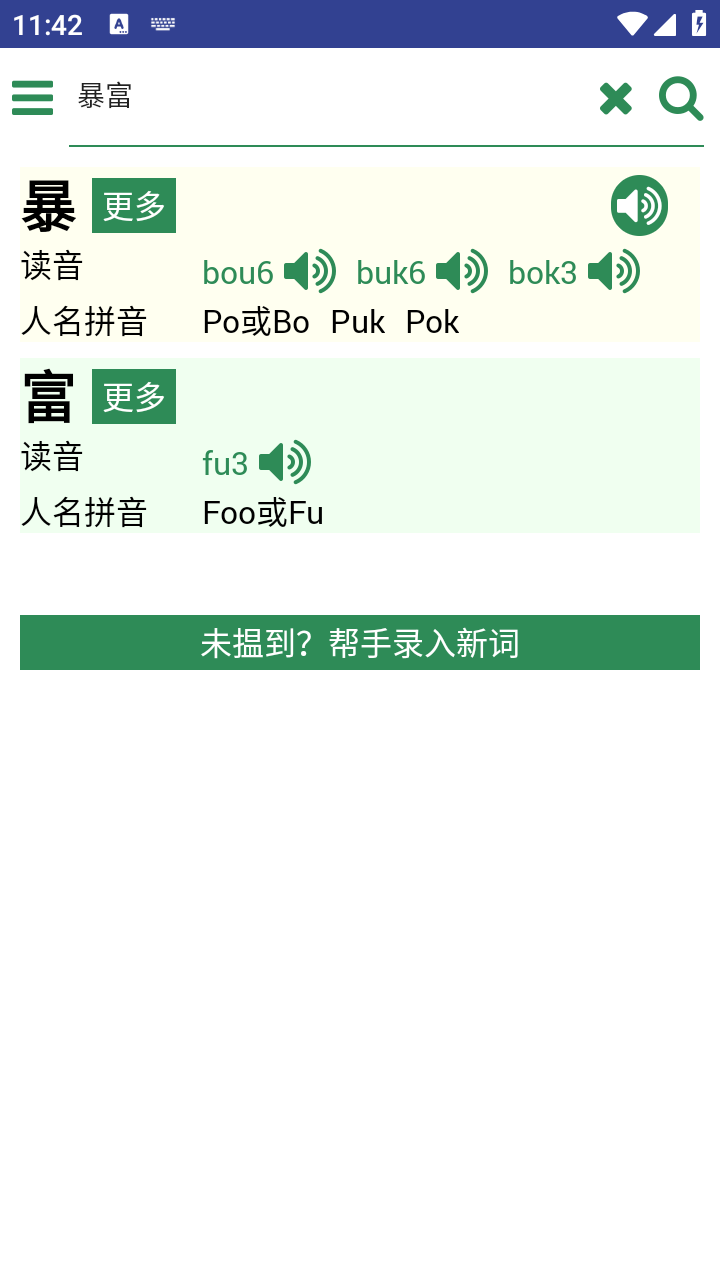Play pronunciation of buk6

pos(461,271)
